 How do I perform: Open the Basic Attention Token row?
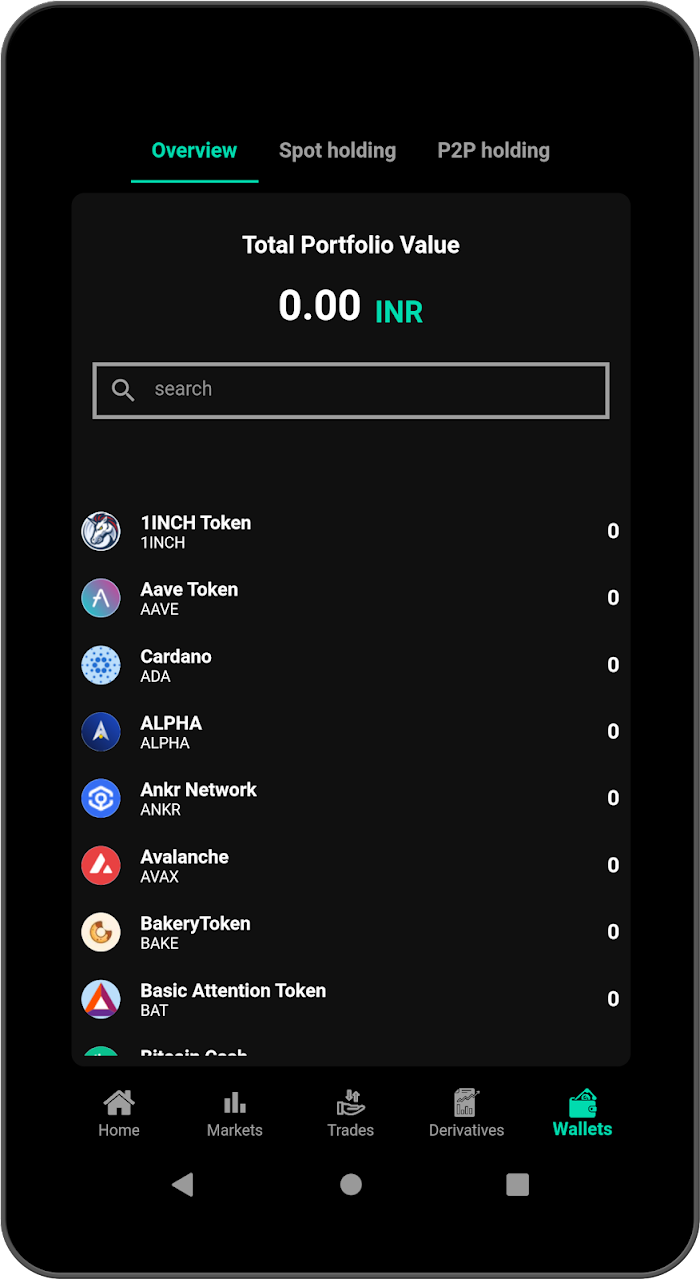click(x=351, y=999)
